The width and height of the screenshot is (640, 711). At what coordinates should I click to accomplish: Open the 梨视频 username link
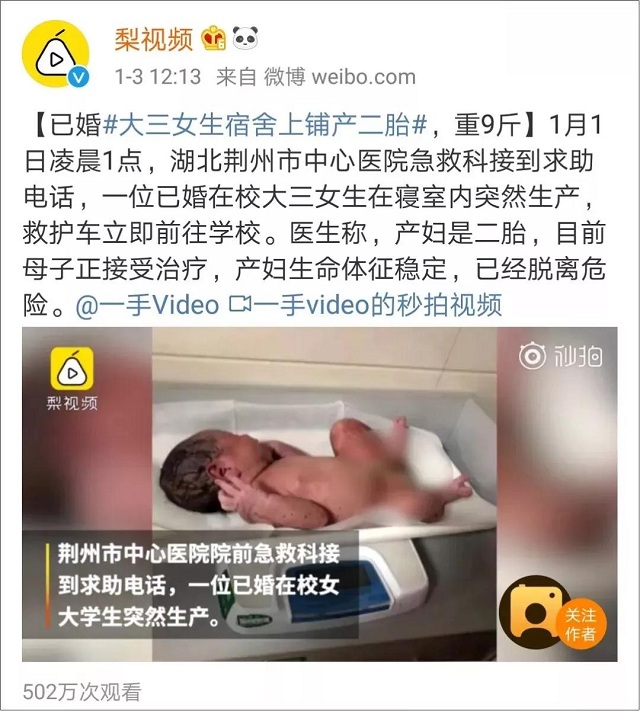click(153, 38)
